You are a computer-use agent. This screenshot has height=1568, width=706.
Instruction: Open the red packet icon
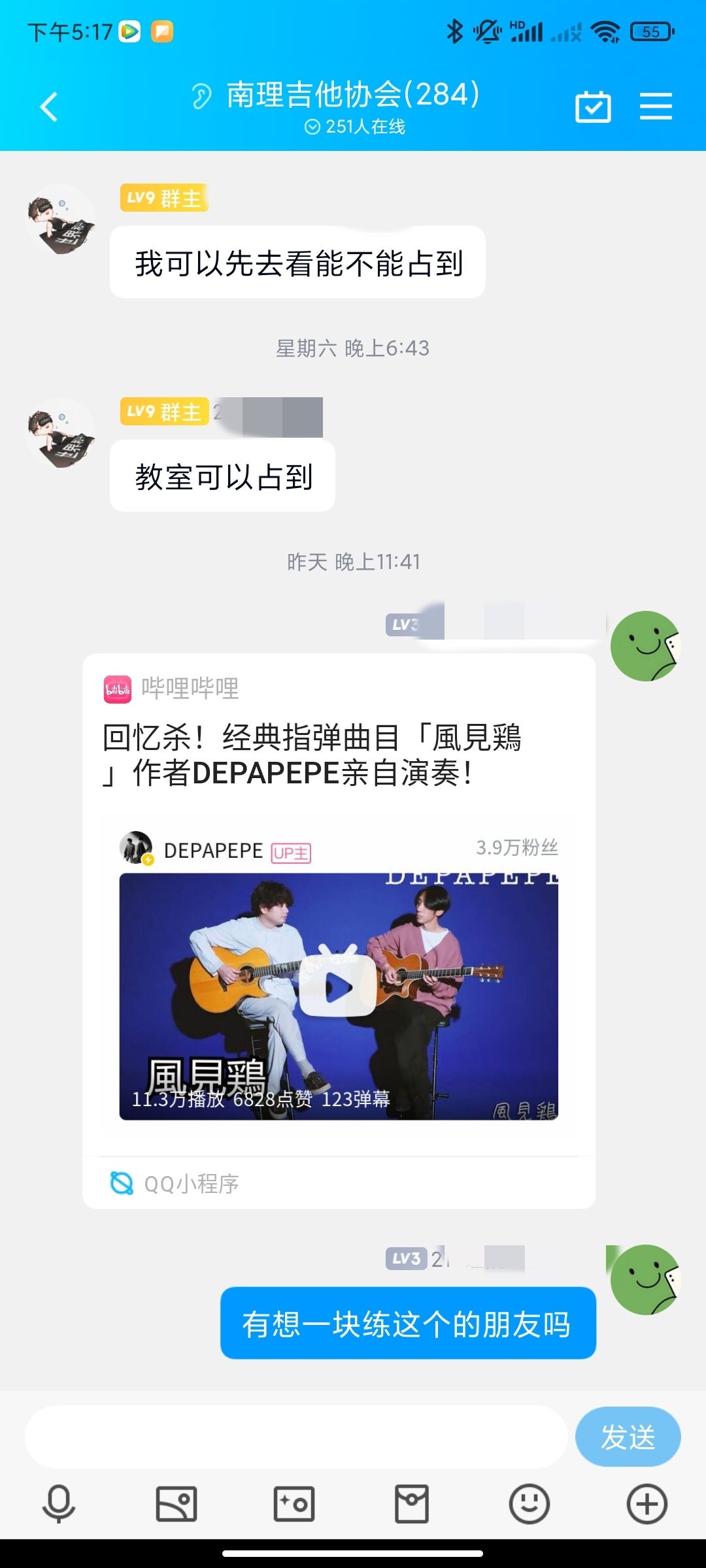[412, 1504]
